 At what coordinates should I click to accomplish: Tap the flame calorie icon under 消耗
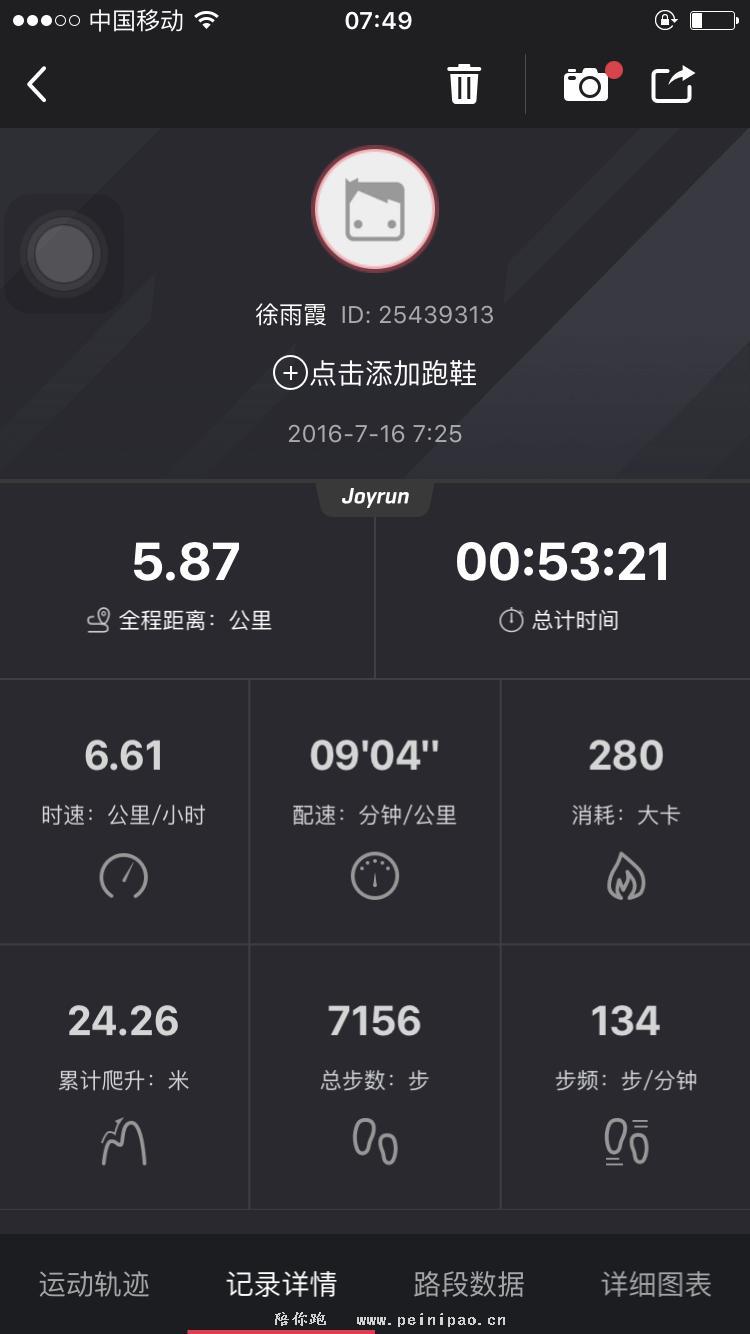point(625,874)
